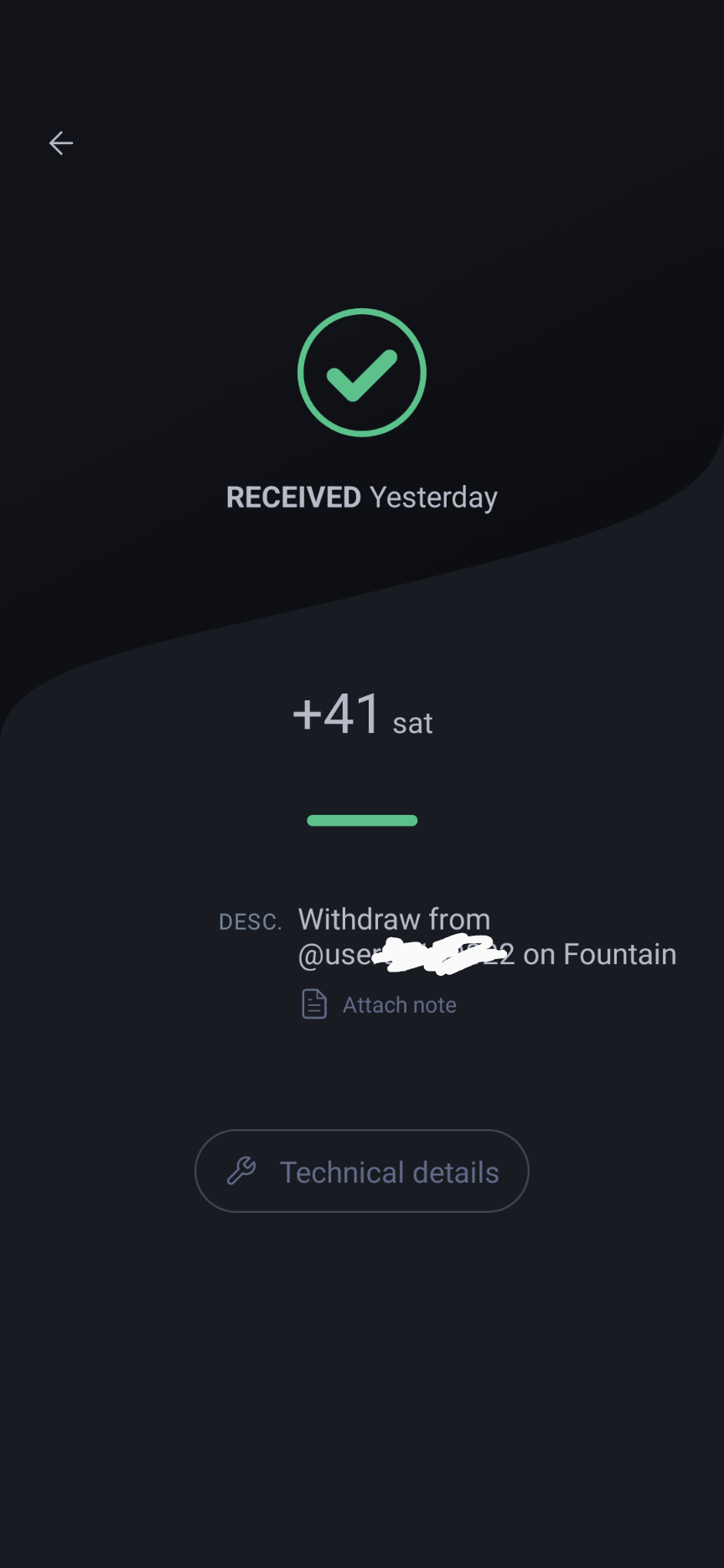Attach a note to this payment

coord(380,1004)
